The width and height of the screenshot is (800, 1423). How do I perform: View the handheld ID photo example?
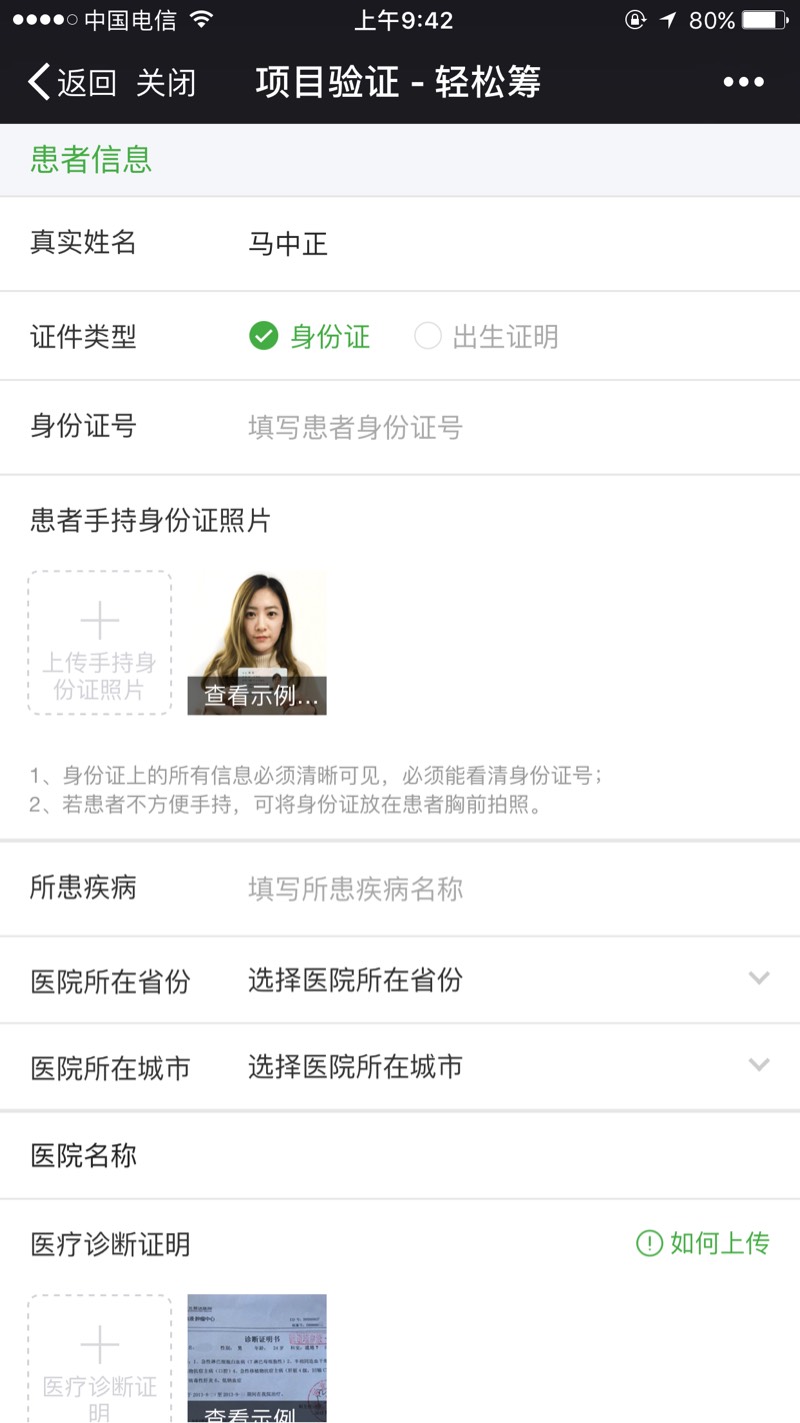(x=257, y=643)
